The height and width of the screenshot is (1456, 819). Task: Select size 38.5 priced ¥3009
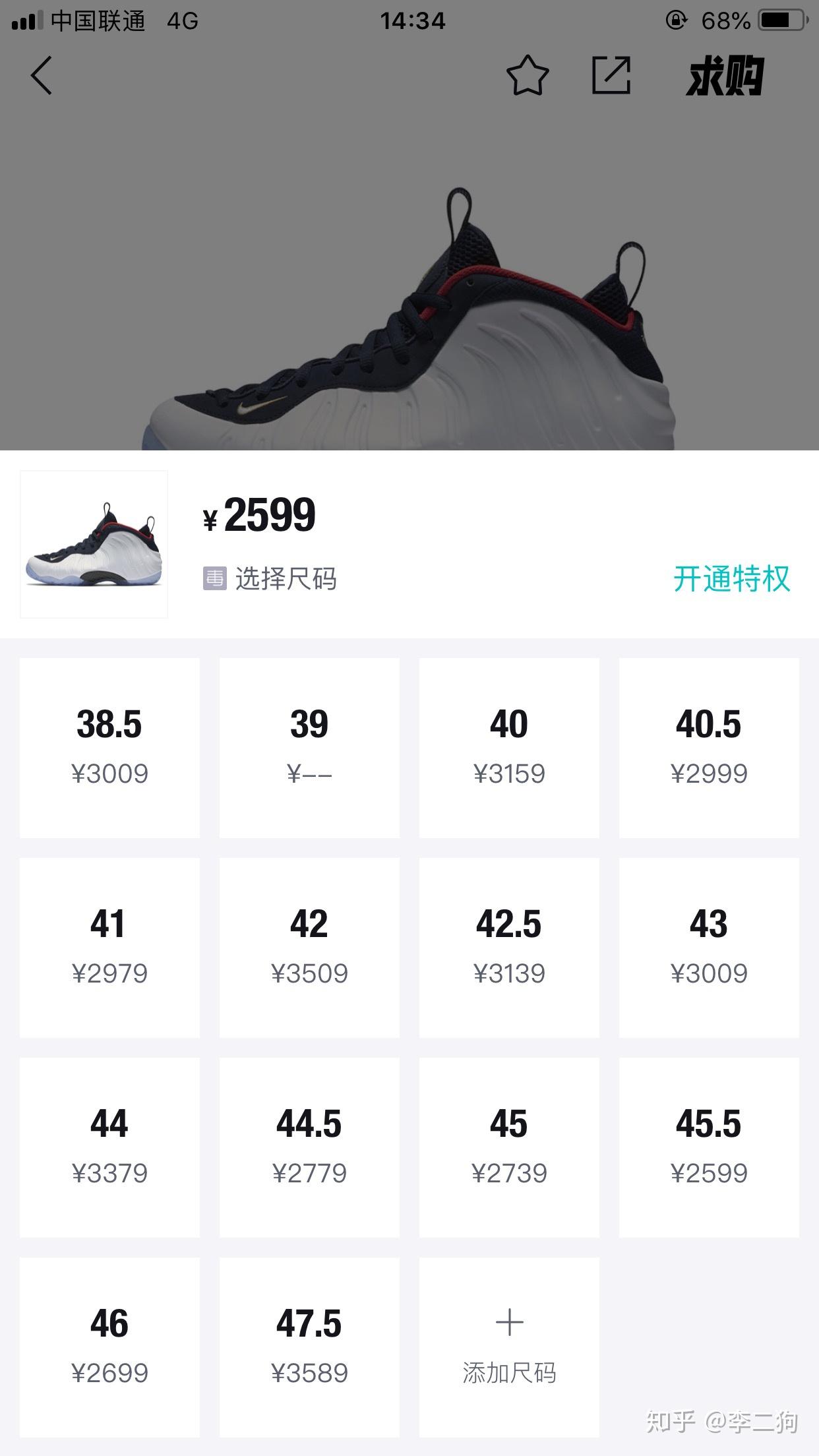click(x=109, y=748)
